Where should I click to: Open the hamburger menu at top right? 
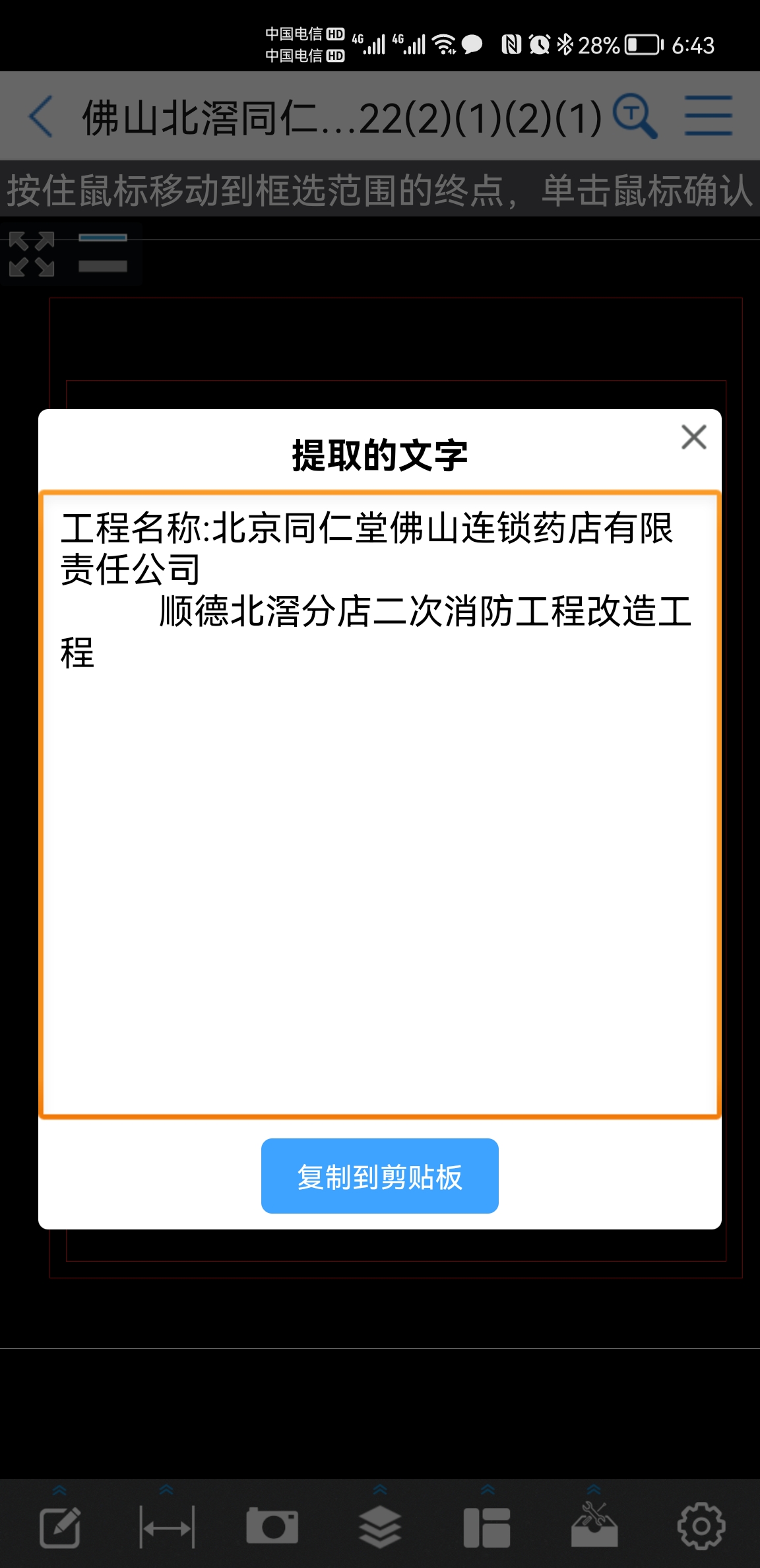click(709, 116)
